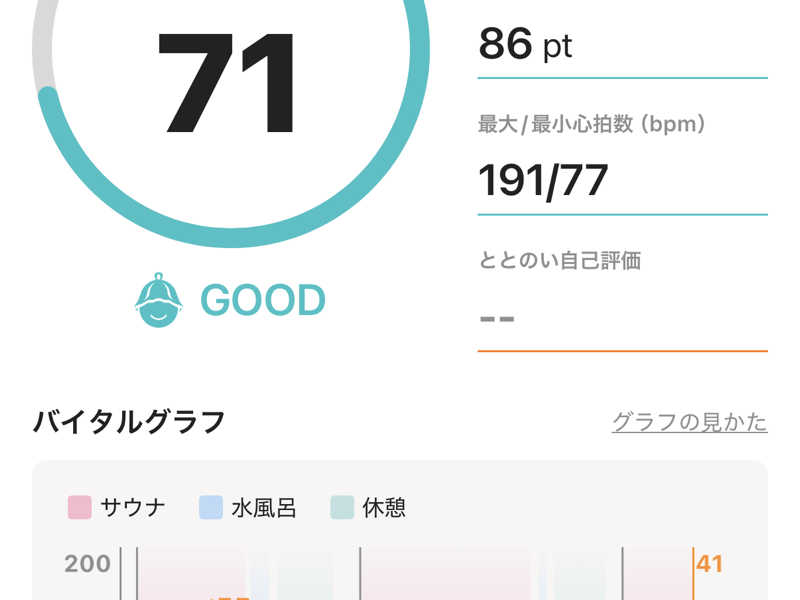Open the グラフの見かた graph guide link
The image size is (800, 600).
pyautogui.click(x=689, y=422)
